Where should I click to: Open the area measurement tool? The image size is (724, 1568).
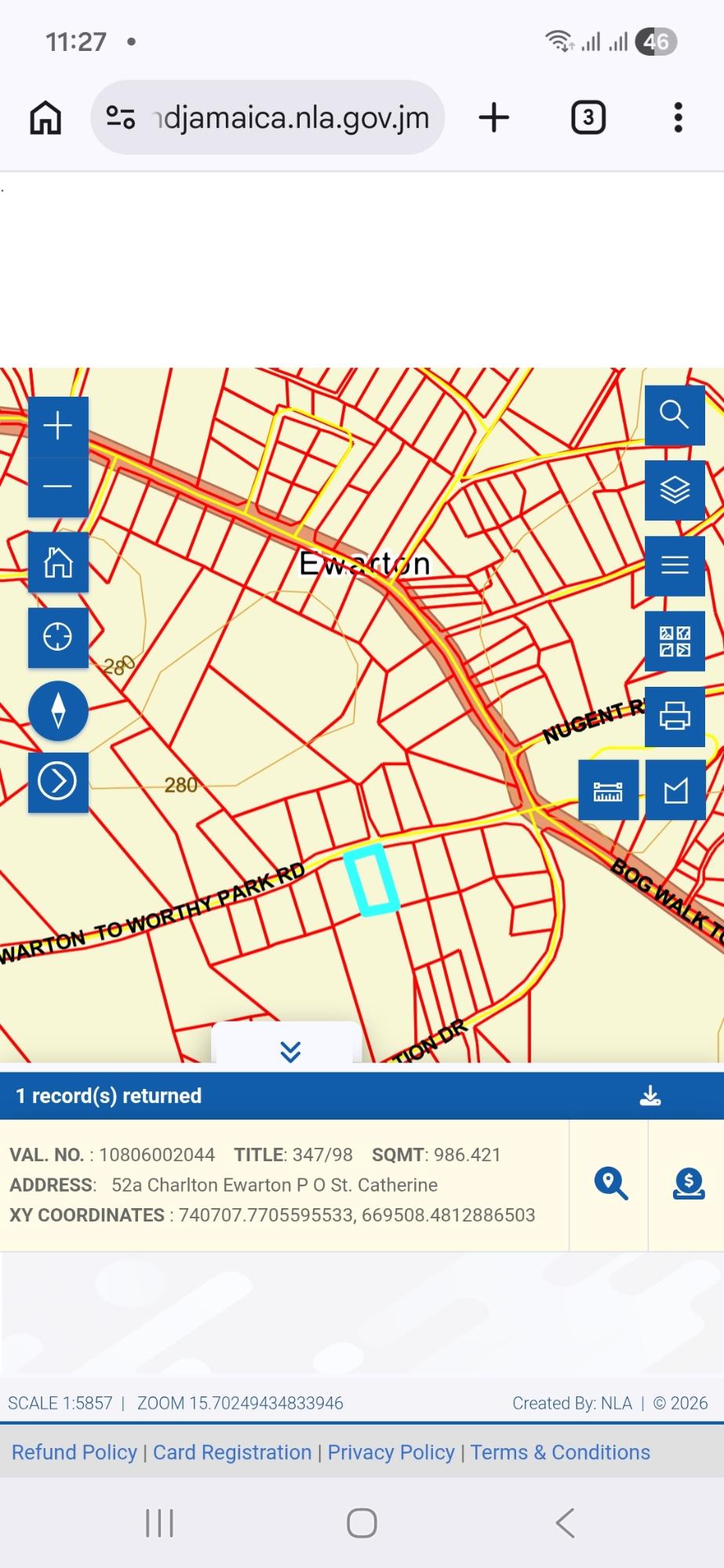click(675, 790)
